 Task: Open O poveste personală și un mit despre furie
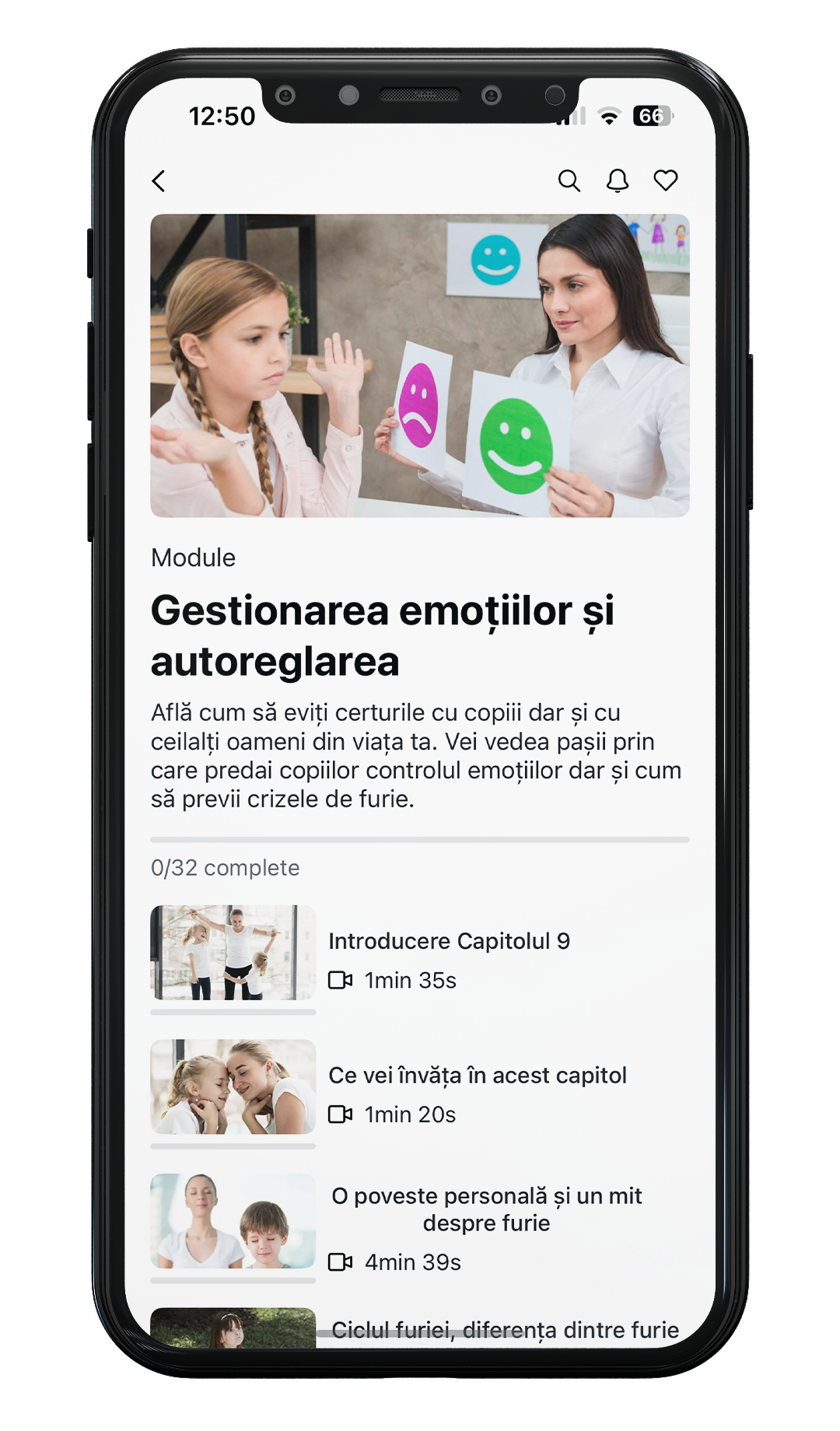point(486,1209)
